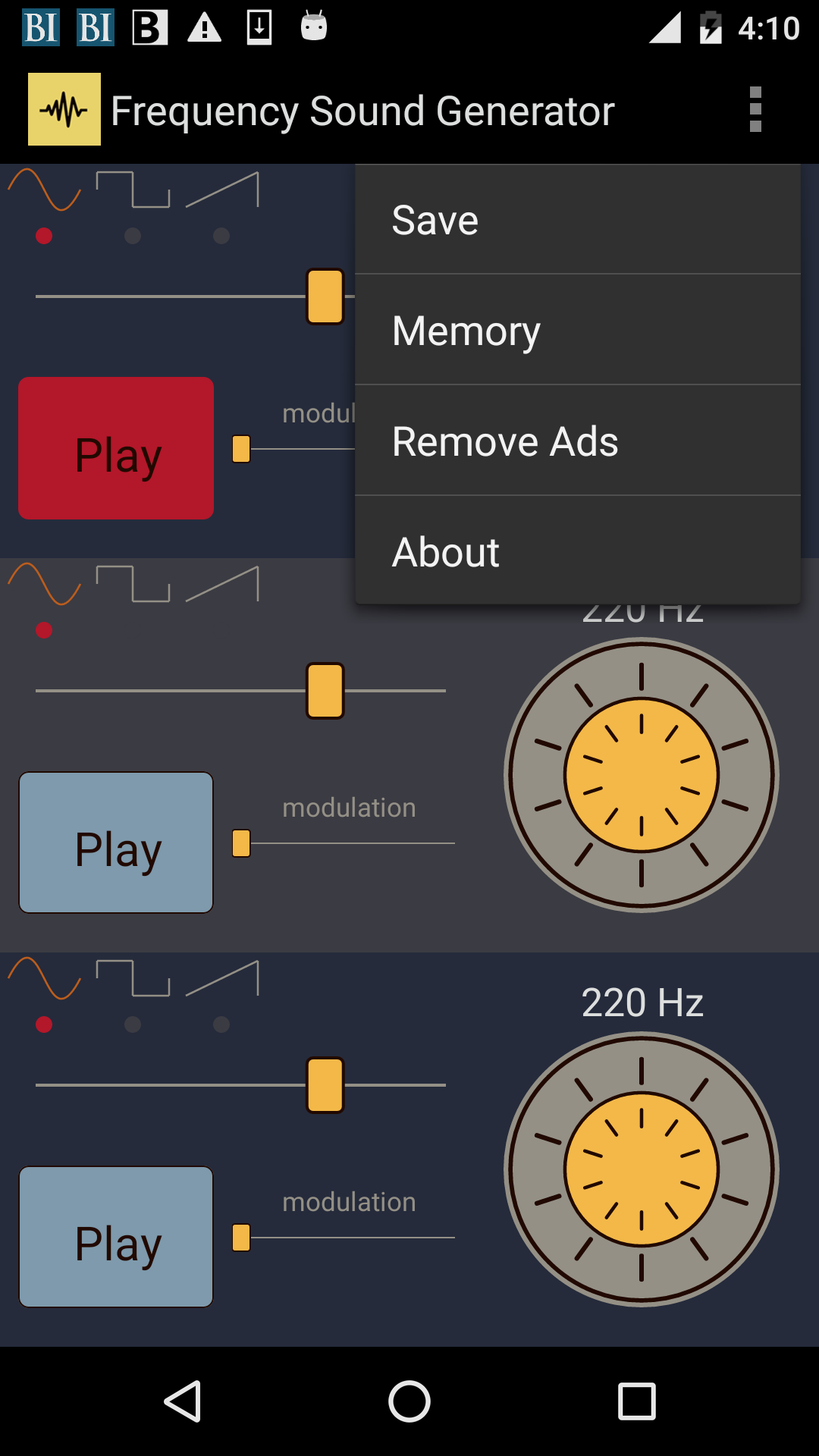Start playback with the middle Play button
The image size is (819, 1456).
pyautogui.click(x=116, y=843)
